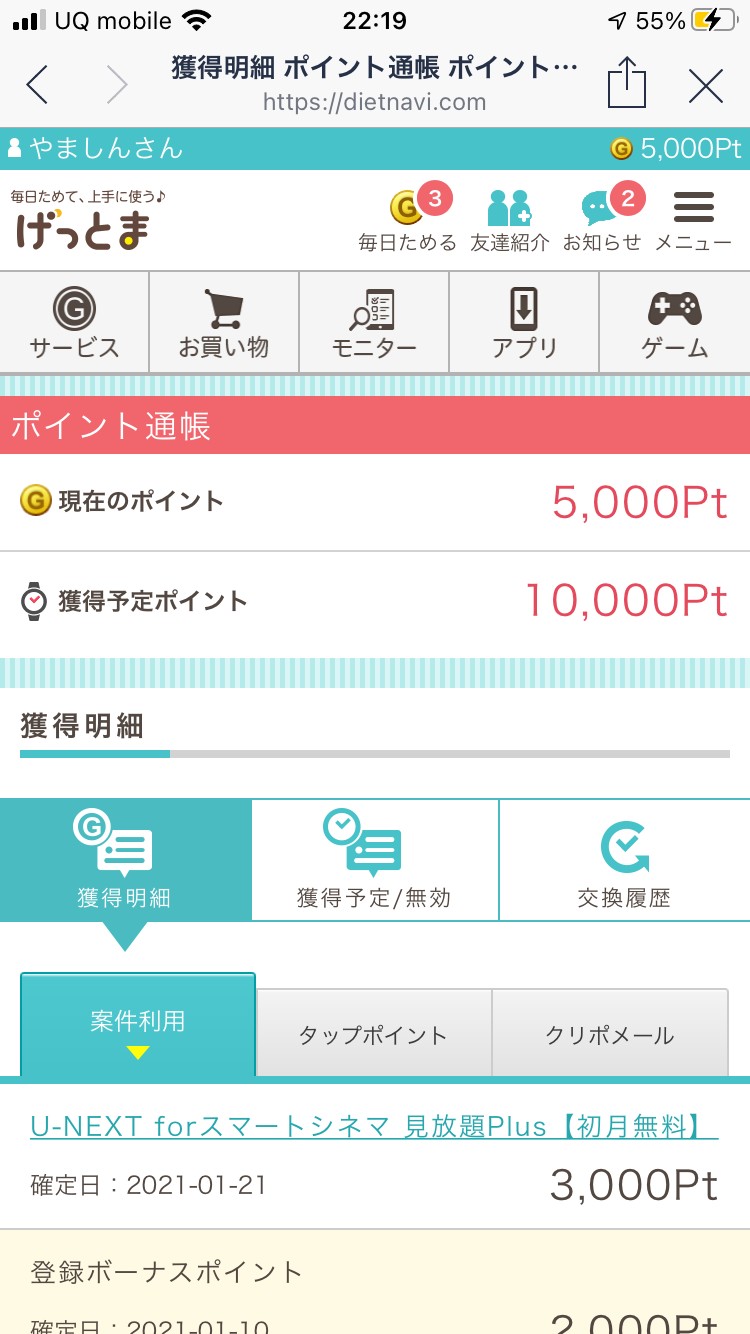This screenshot has width=750, height=1334.
Task: Go to the お買い物 shopping section
Action: tap(224, 322)
